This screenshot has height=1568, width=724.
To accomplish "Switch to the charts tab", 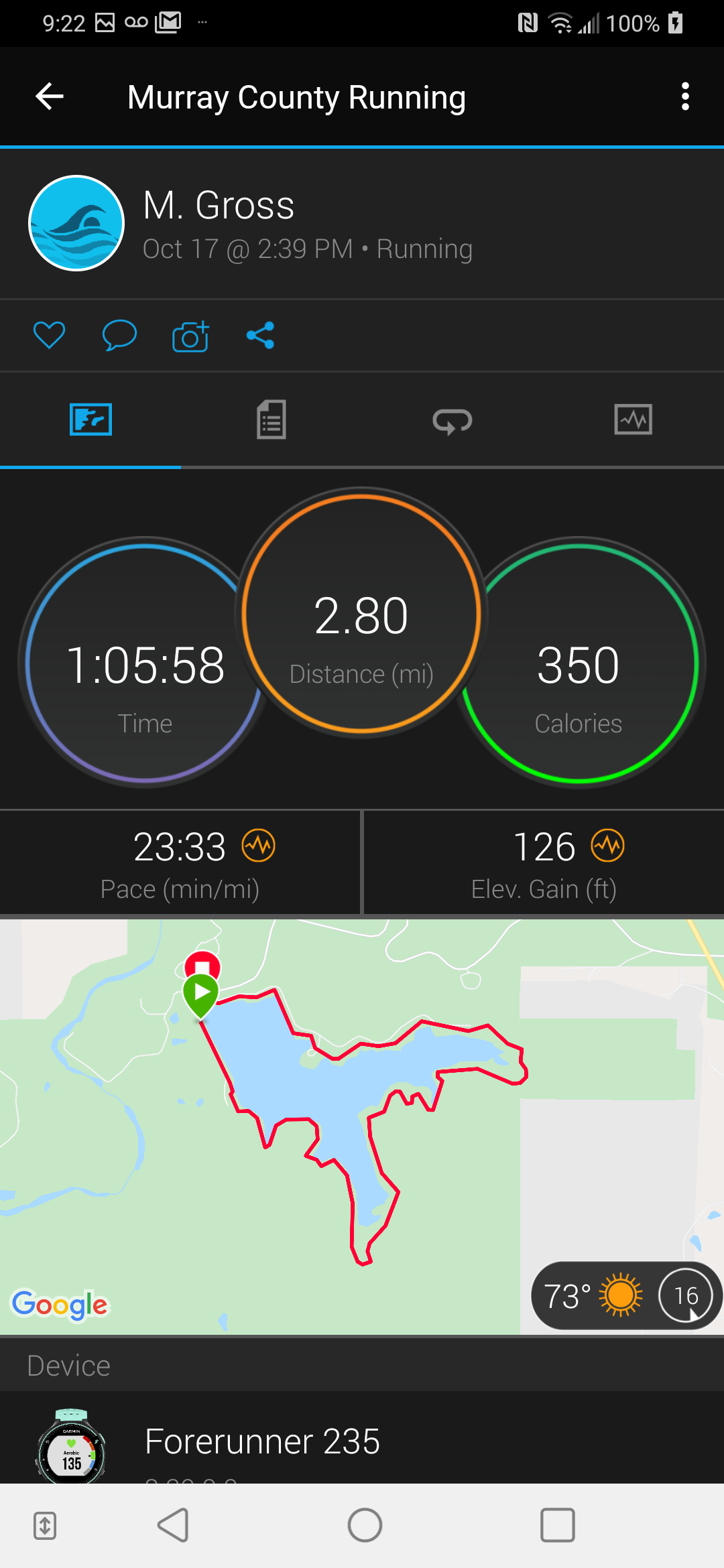I will [633, 420].
